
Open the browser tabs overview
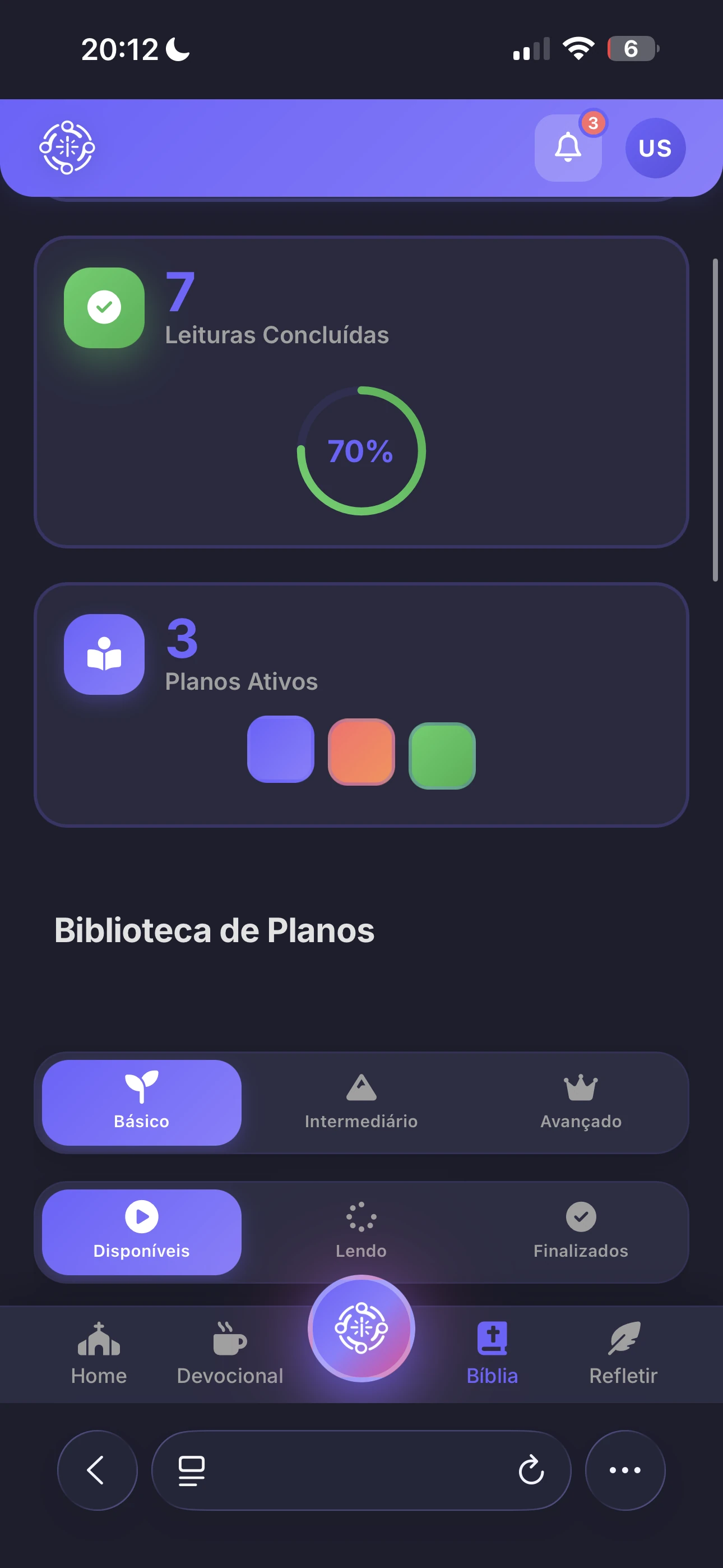click(191, 1470)
